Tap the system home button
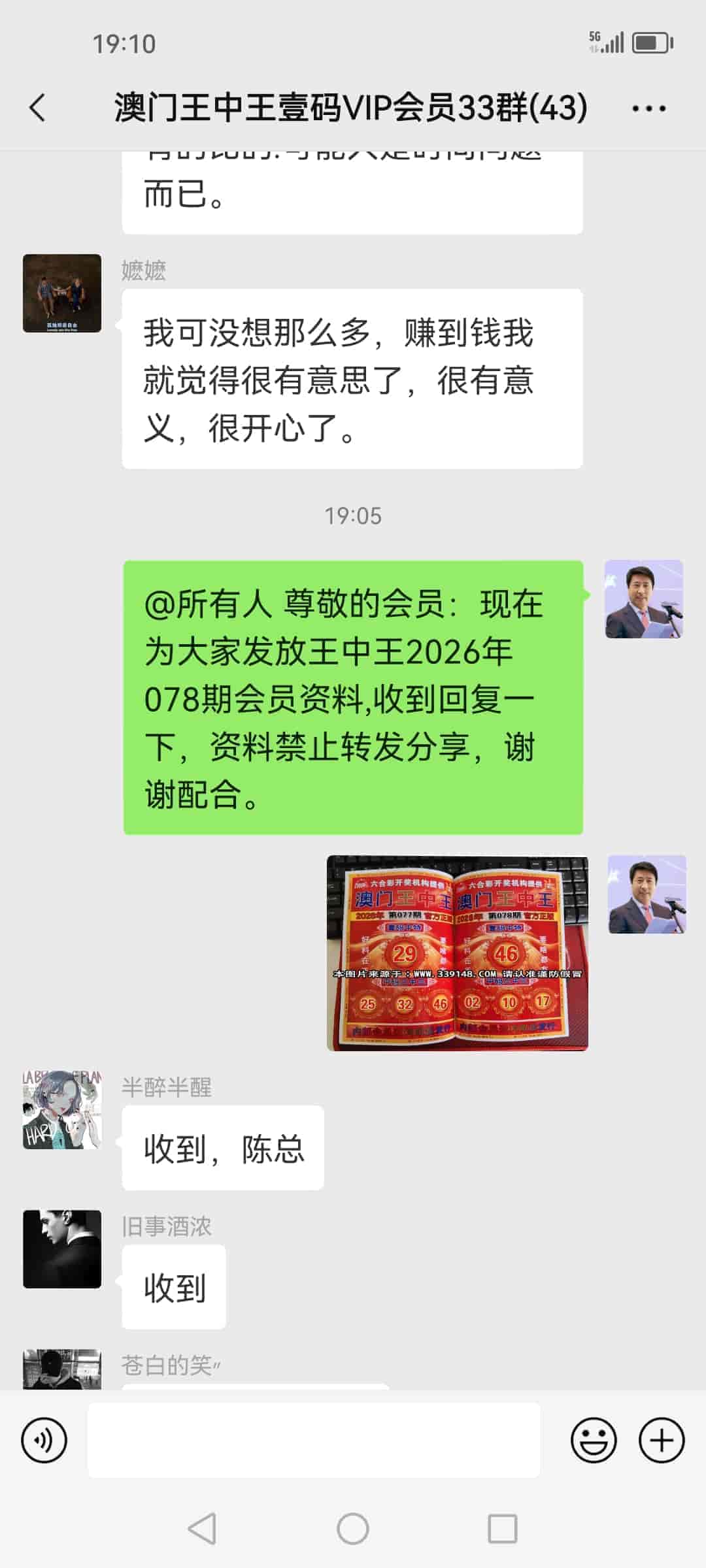The height and width of the screenshot is (1568, 706). click(353, 1529)
